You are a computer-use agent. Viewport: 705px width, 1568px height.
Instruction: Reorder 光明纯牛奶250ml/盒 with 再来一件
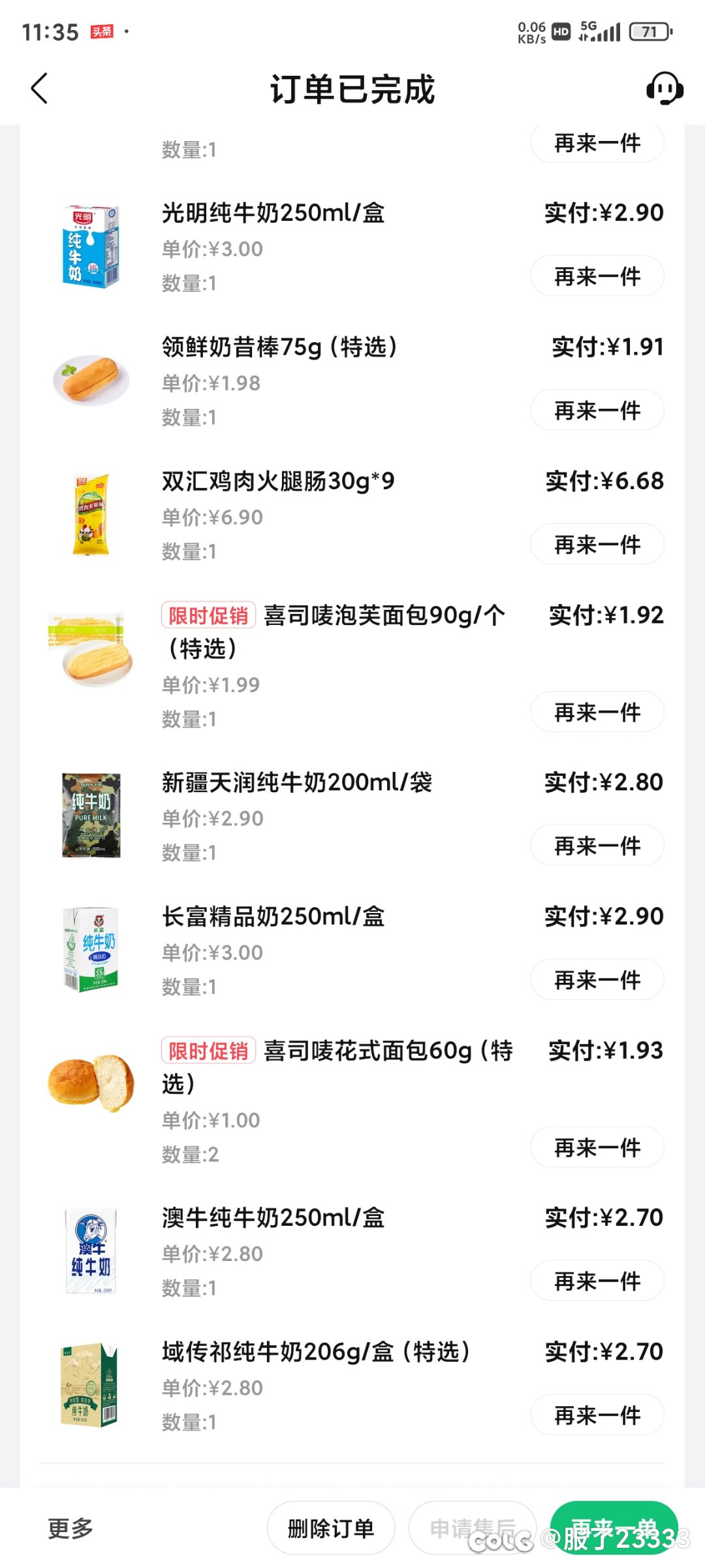597,276
